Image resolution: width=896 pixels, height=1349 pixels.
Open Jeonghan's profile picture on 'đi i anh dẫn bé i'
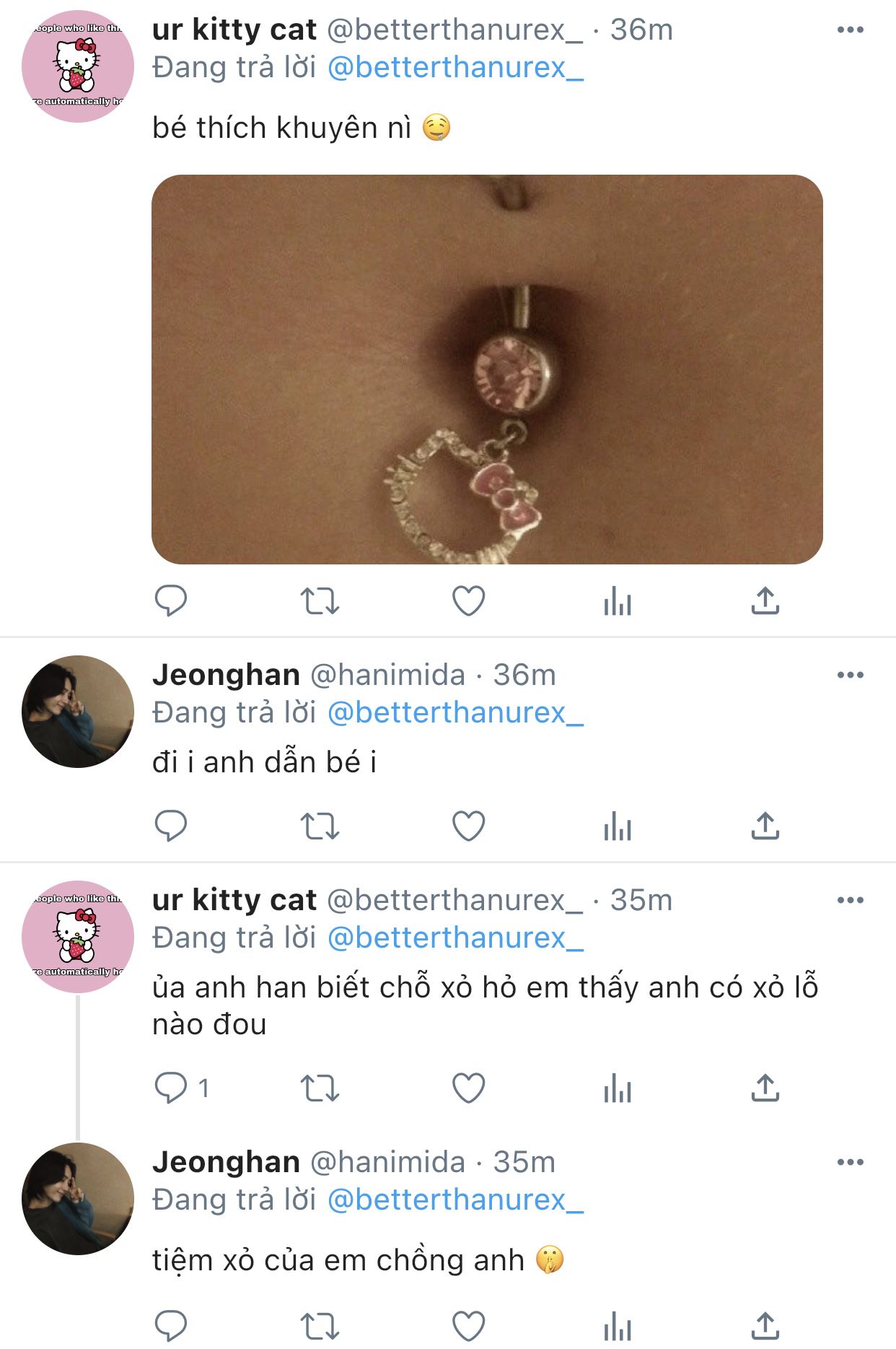(78, 711)
